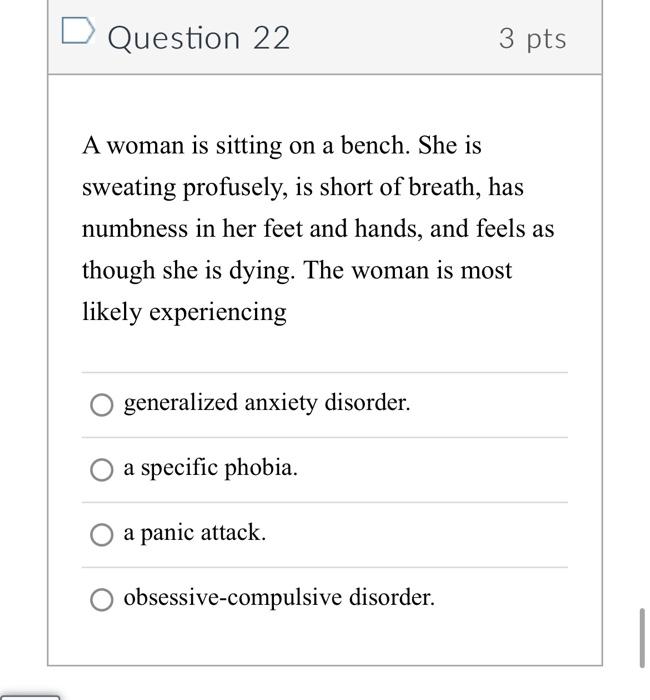
Task: Select the generalized anxiety disorder answer
Action: [x=101, y=405]
